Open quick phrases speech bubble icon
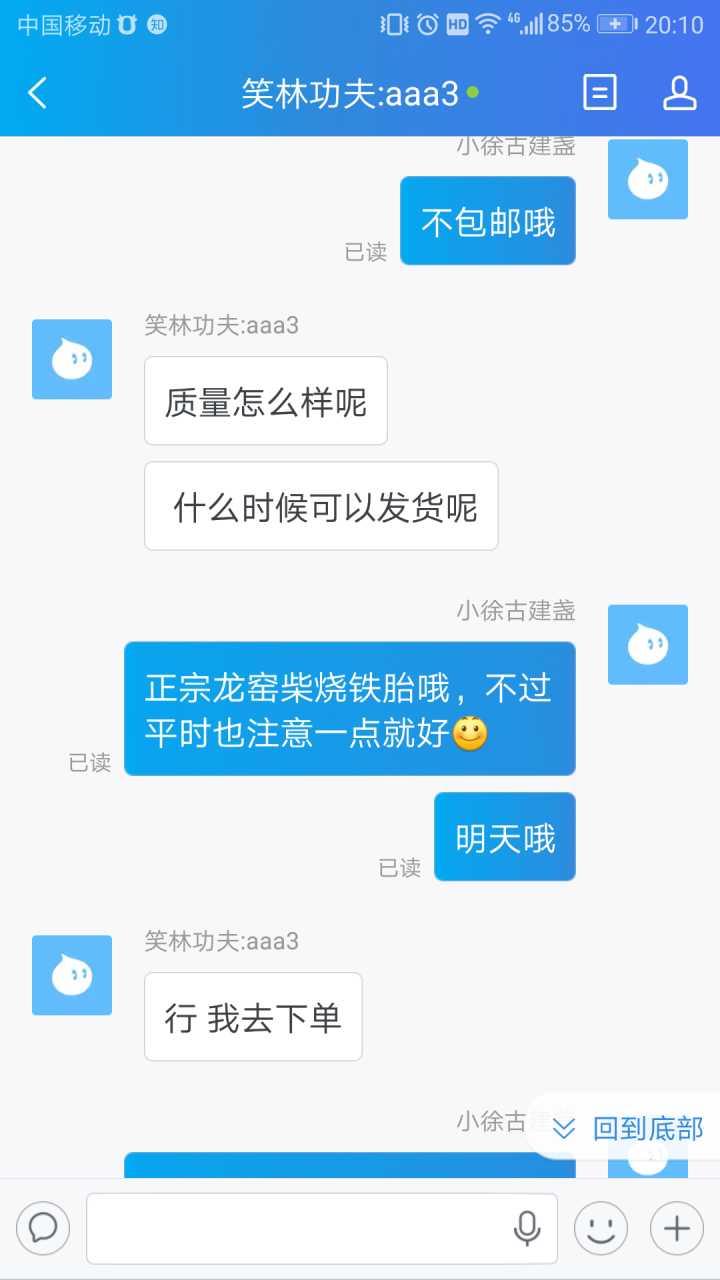This screenshot has width=720, height=1280. point(43,1228)
